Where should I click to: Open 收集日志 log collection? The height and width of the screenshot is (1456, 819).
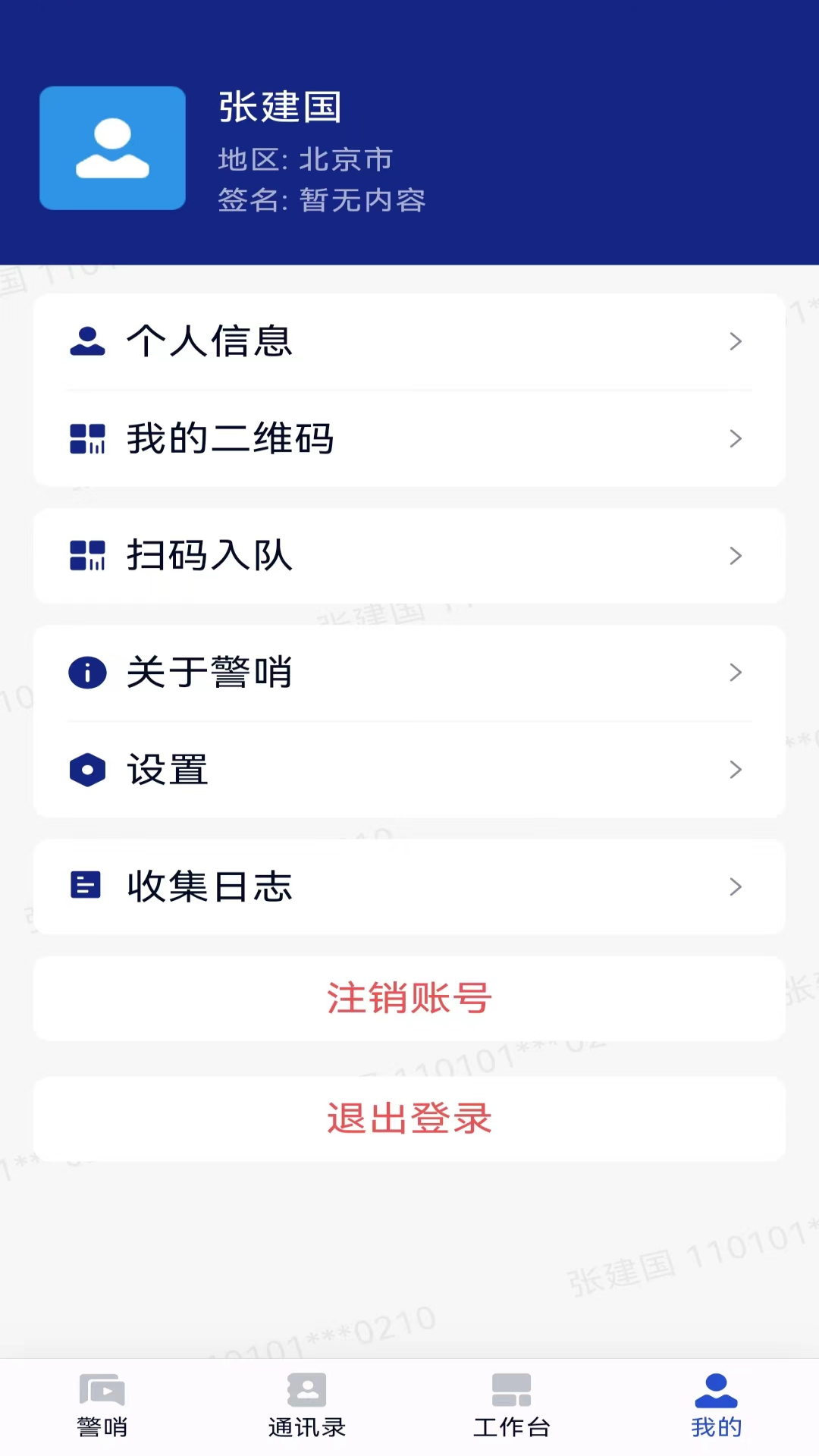[x=409, y=886]
